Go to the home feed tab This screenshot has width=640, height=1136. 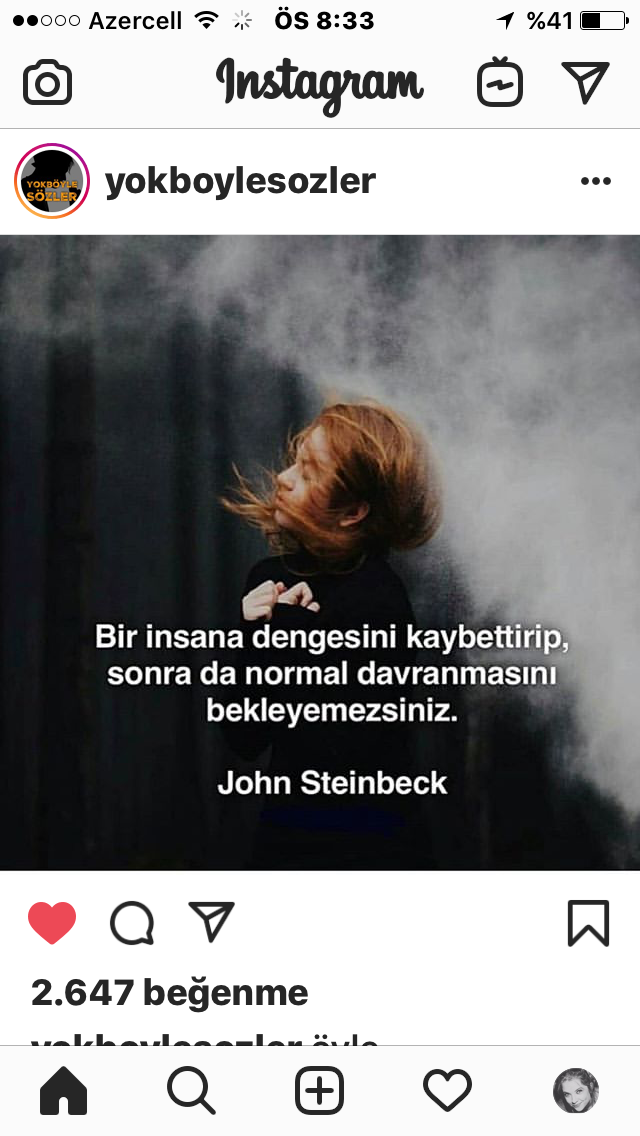coord(64,1090)
